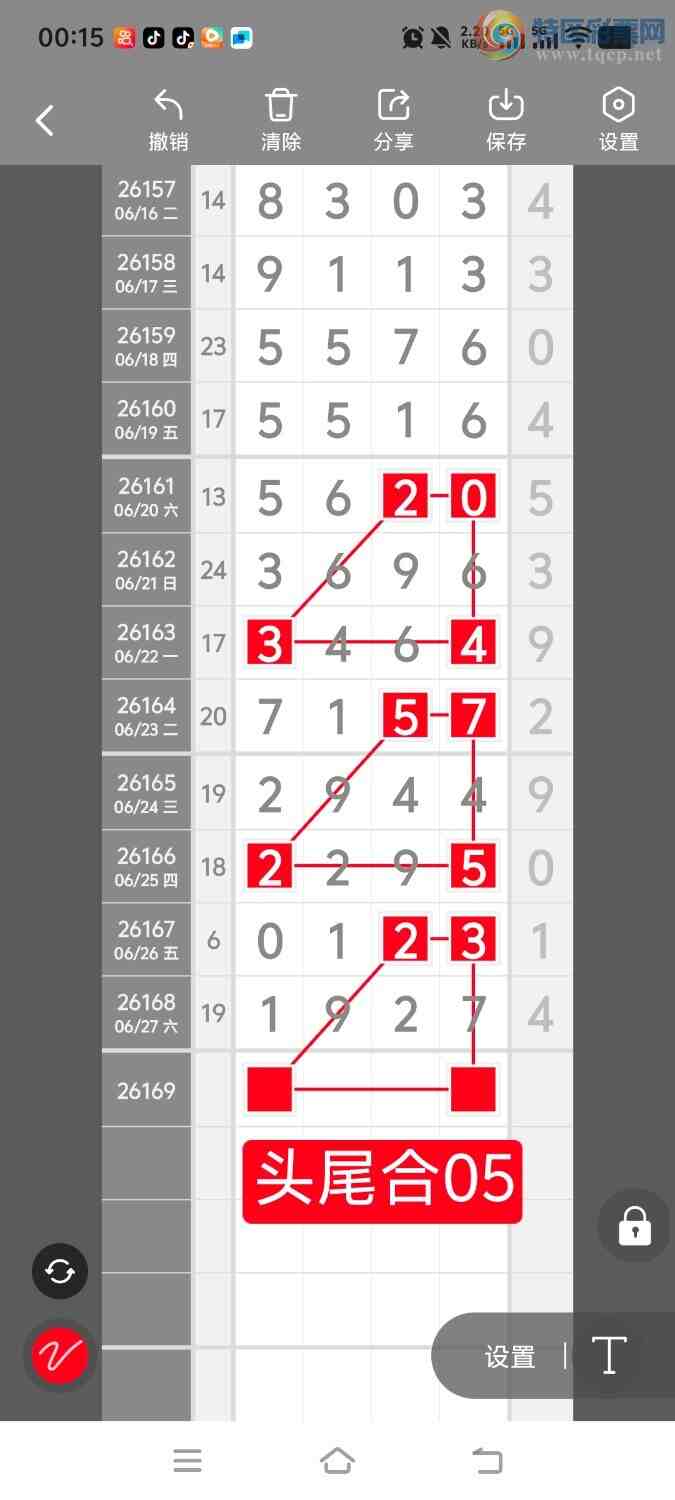Tap the circular refresh arrows button
This screenshot has width=675, height=1500.
[60, 1271]
